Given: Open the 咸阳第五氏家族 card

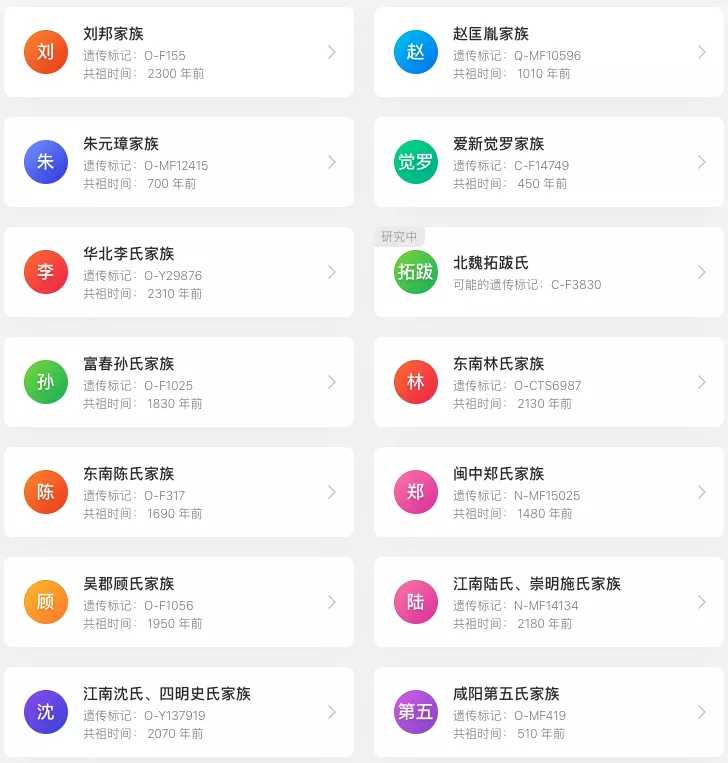Looking at the screenshot, I should point(548,712).
